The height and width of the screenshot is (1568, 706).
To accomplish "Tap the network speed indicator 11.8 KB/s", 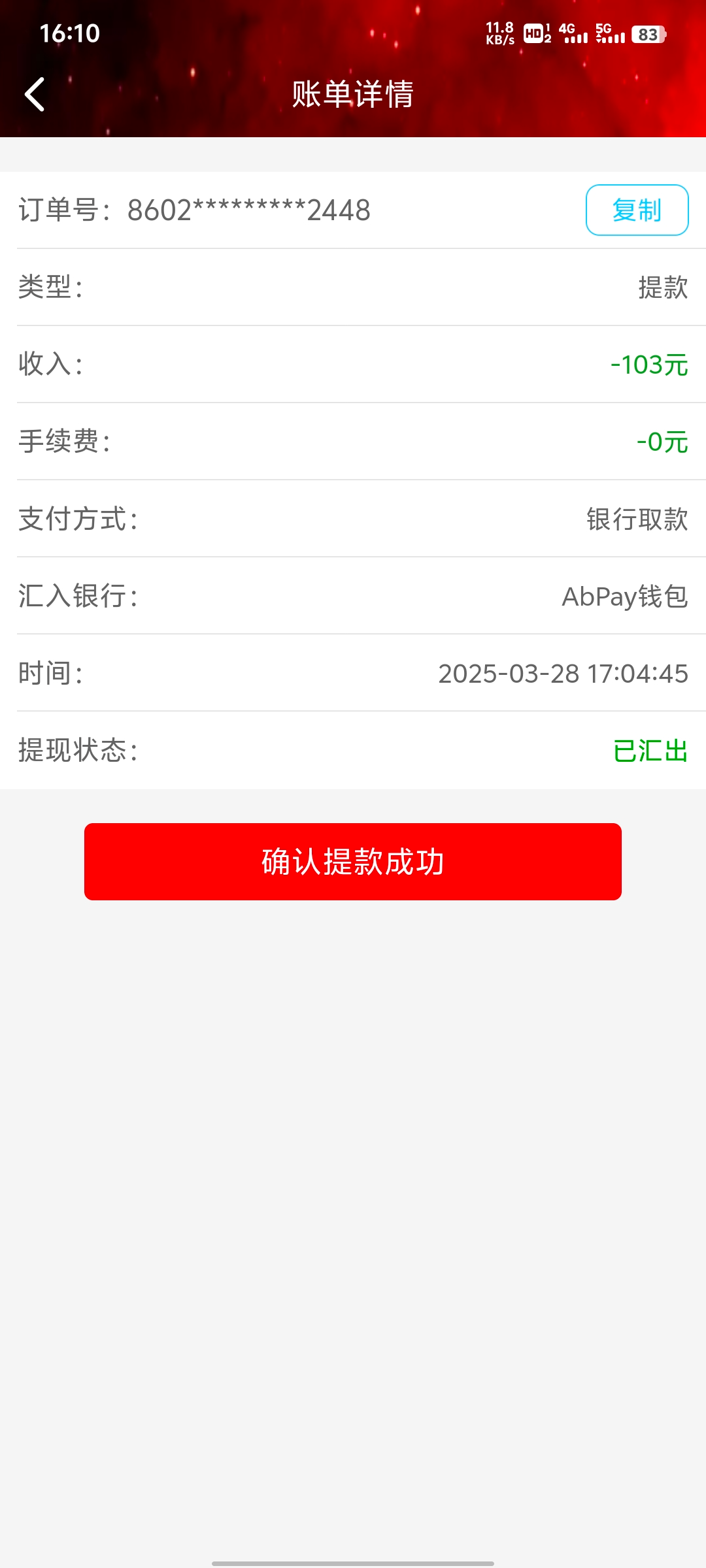I will click(x=501, y=34).
